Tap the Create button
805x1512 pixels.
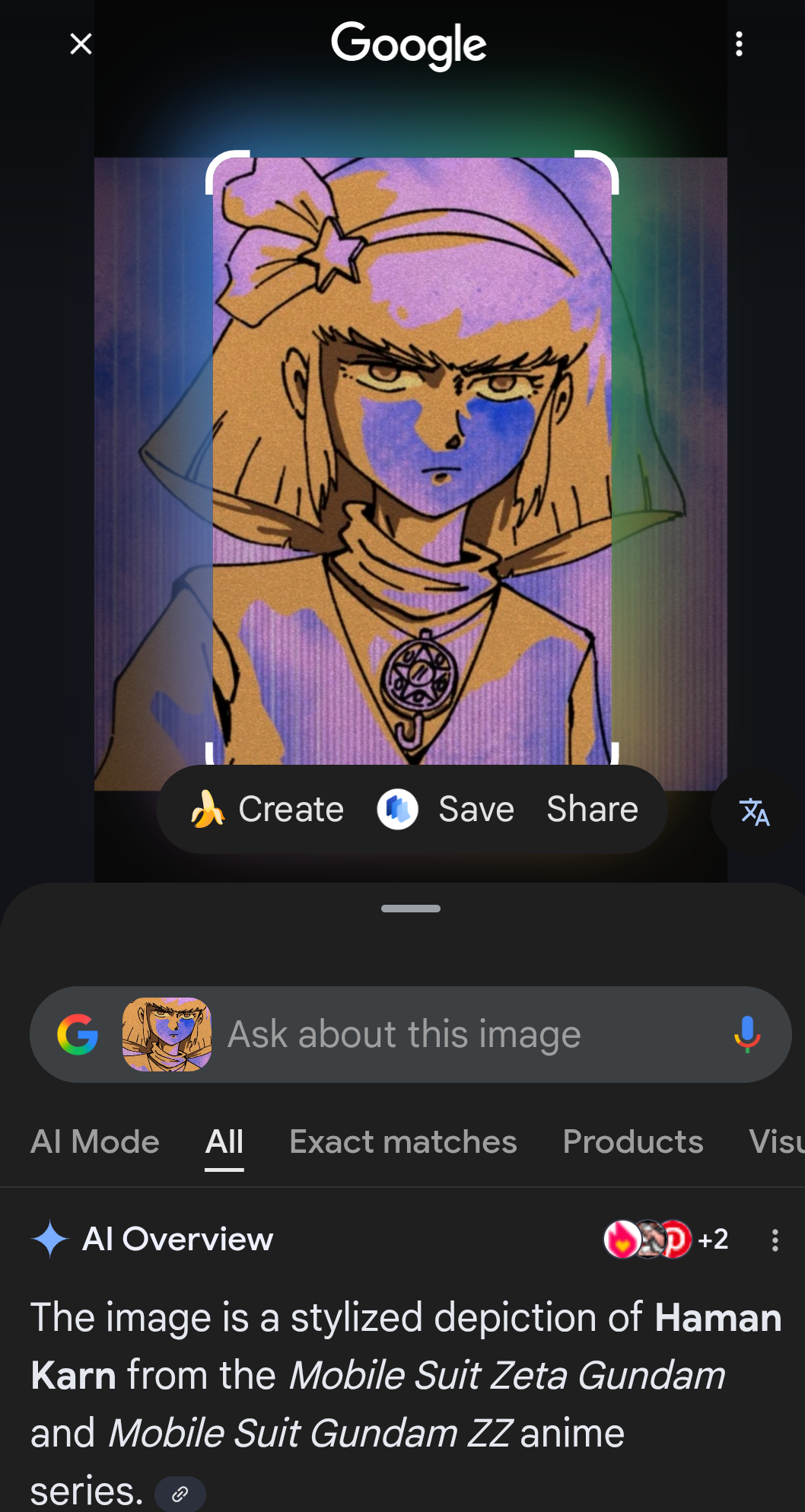[x=266, y=809]
